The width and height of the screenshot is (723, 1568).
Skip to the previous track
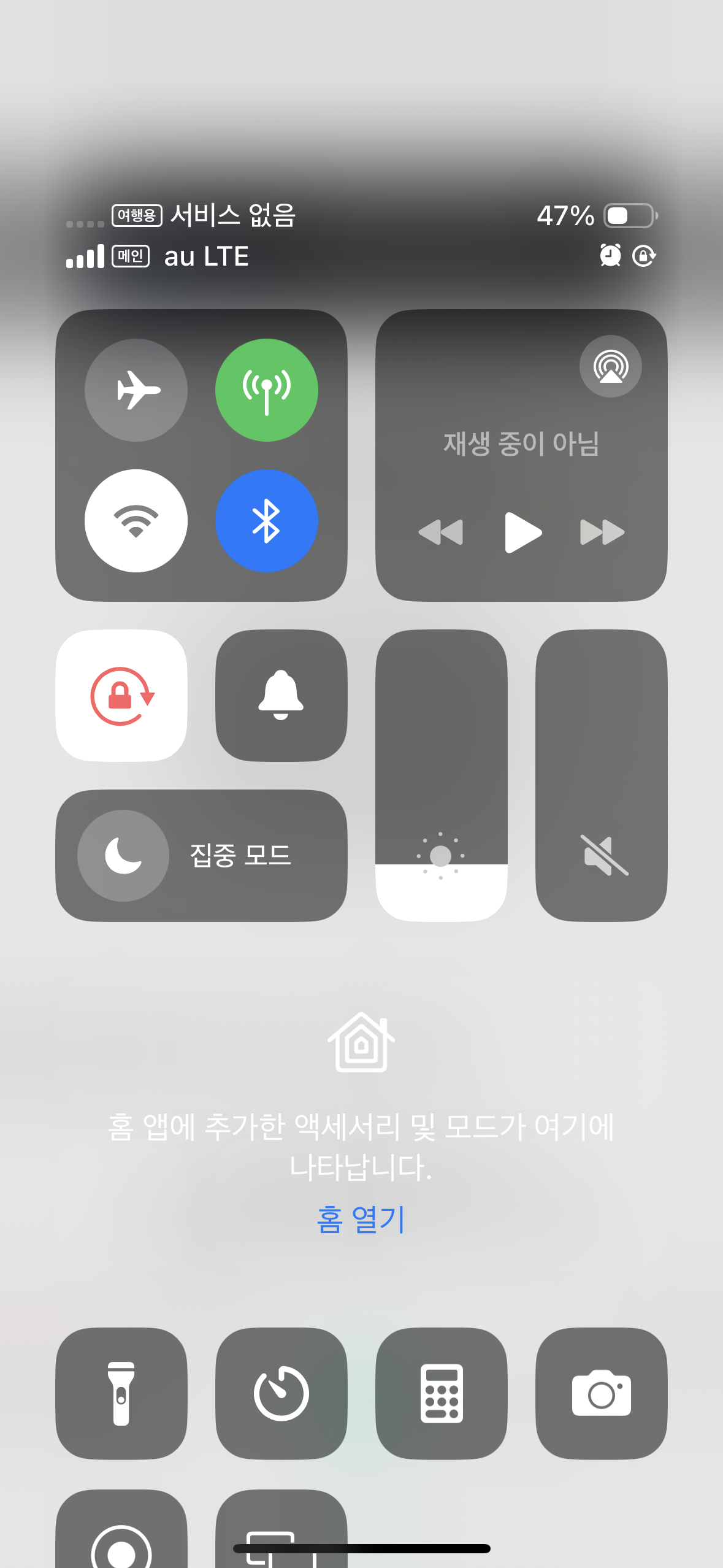(x=440, y=532)
